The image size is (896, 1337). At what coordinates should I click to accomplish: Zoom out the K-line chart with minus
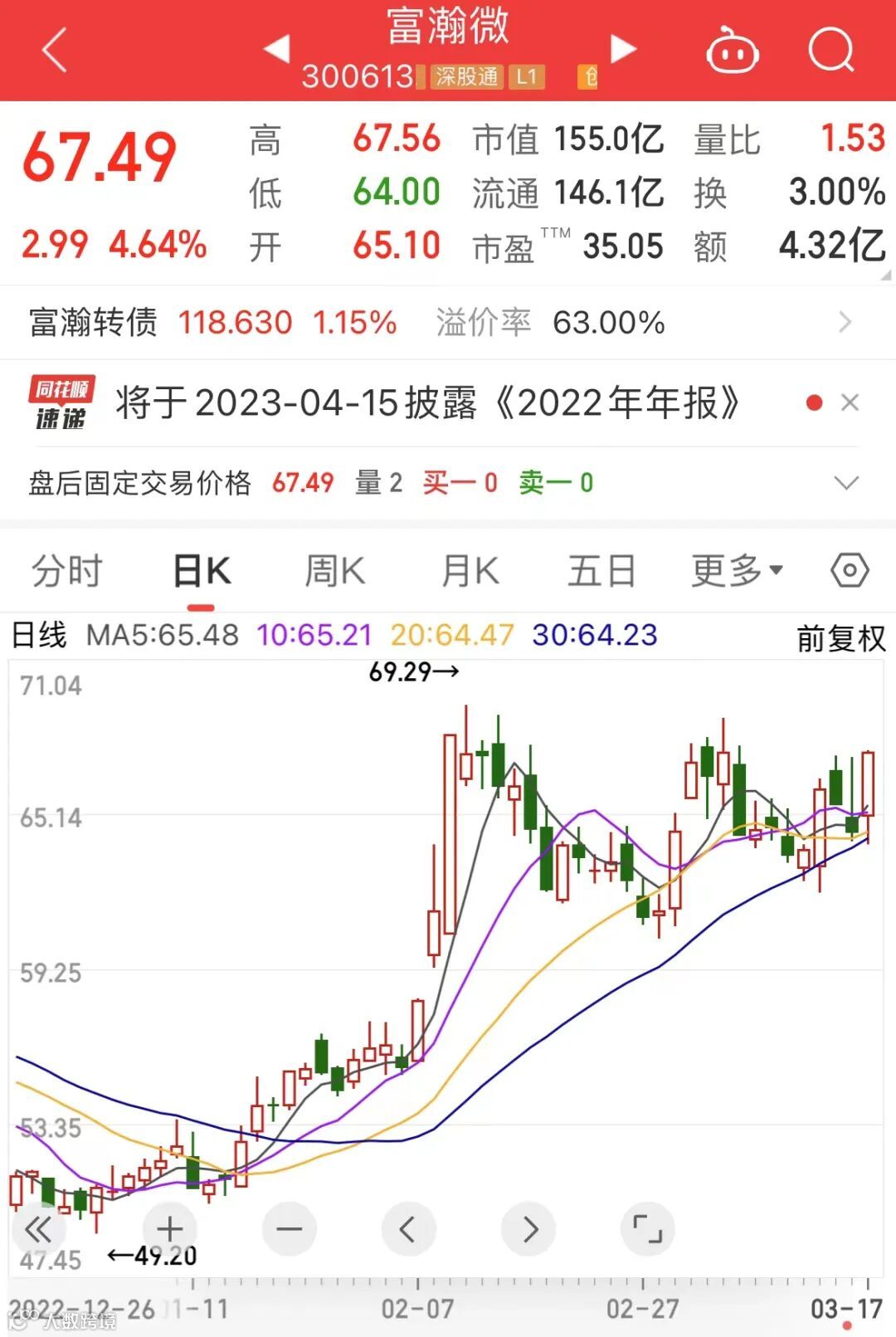tap(289, 1228)
